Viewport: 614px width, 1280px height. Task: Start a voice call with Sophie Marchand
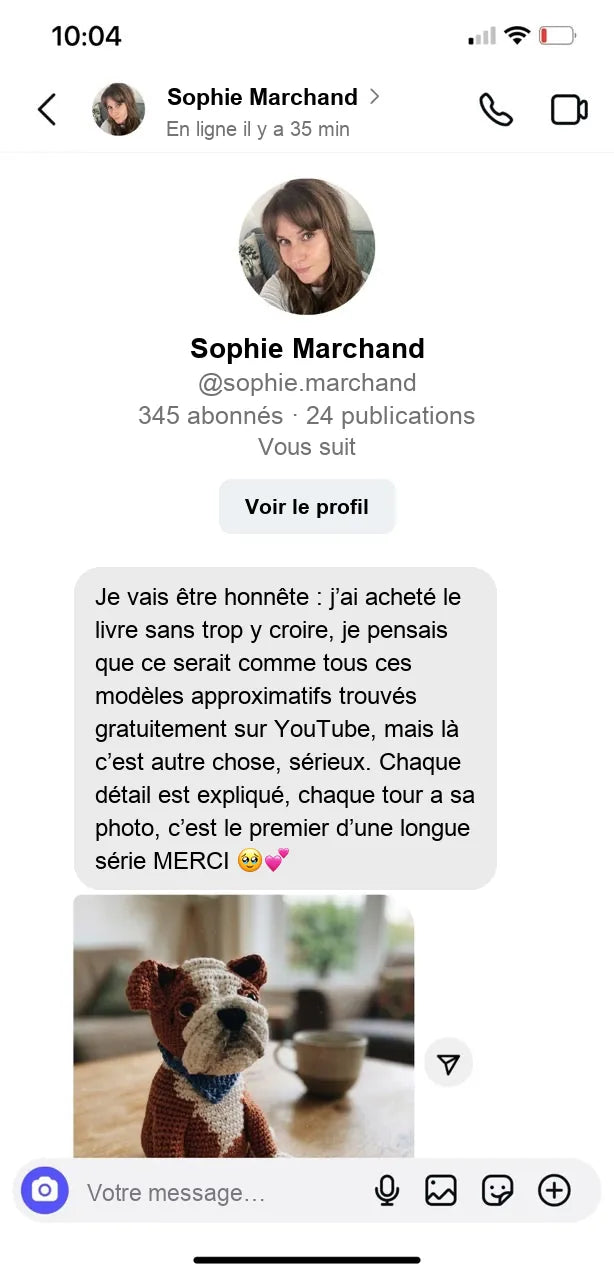click(495, 110)
